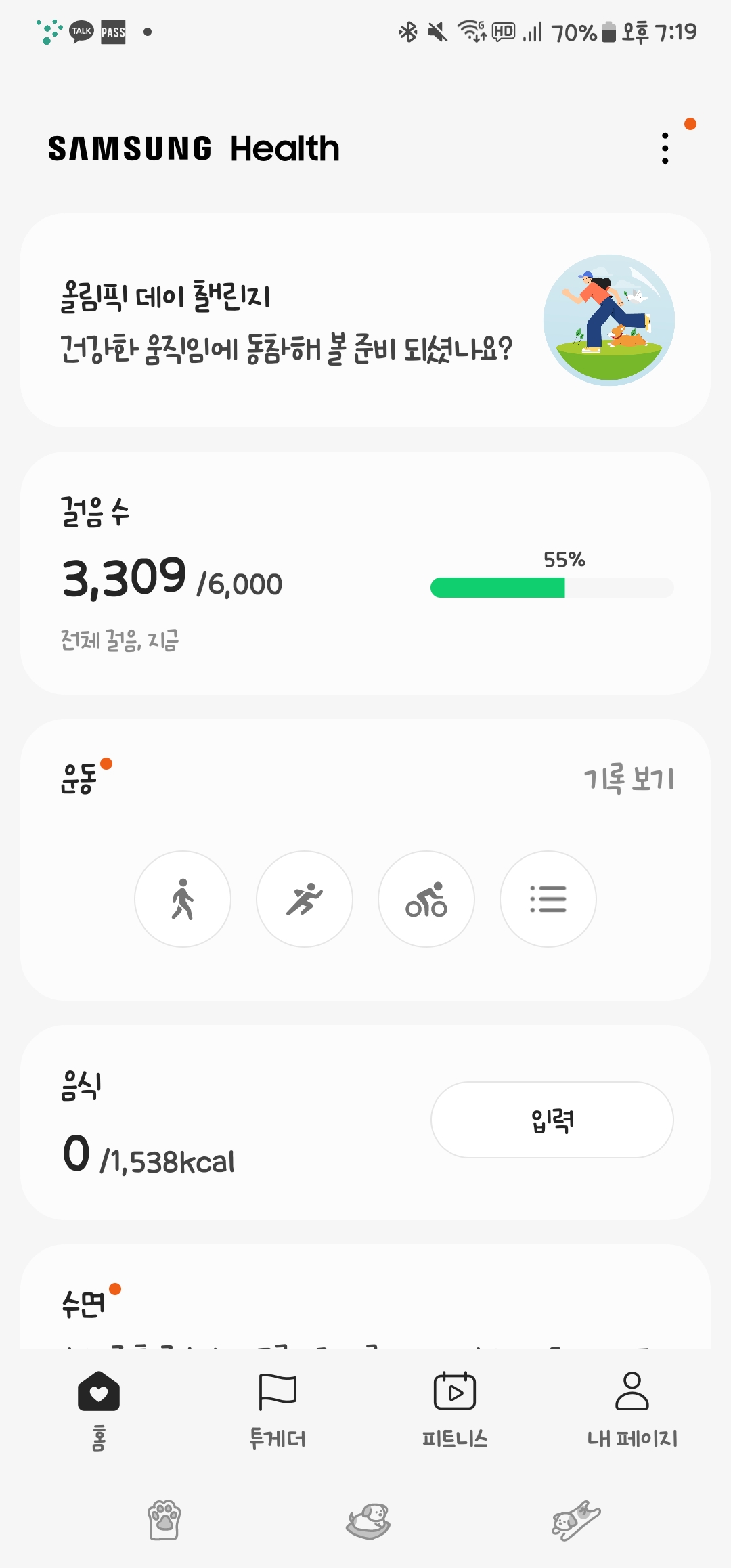Tap 기록 보기 for exercise history
The image size is (731, 1568).
pyautogui.click(x=629, y=779)
